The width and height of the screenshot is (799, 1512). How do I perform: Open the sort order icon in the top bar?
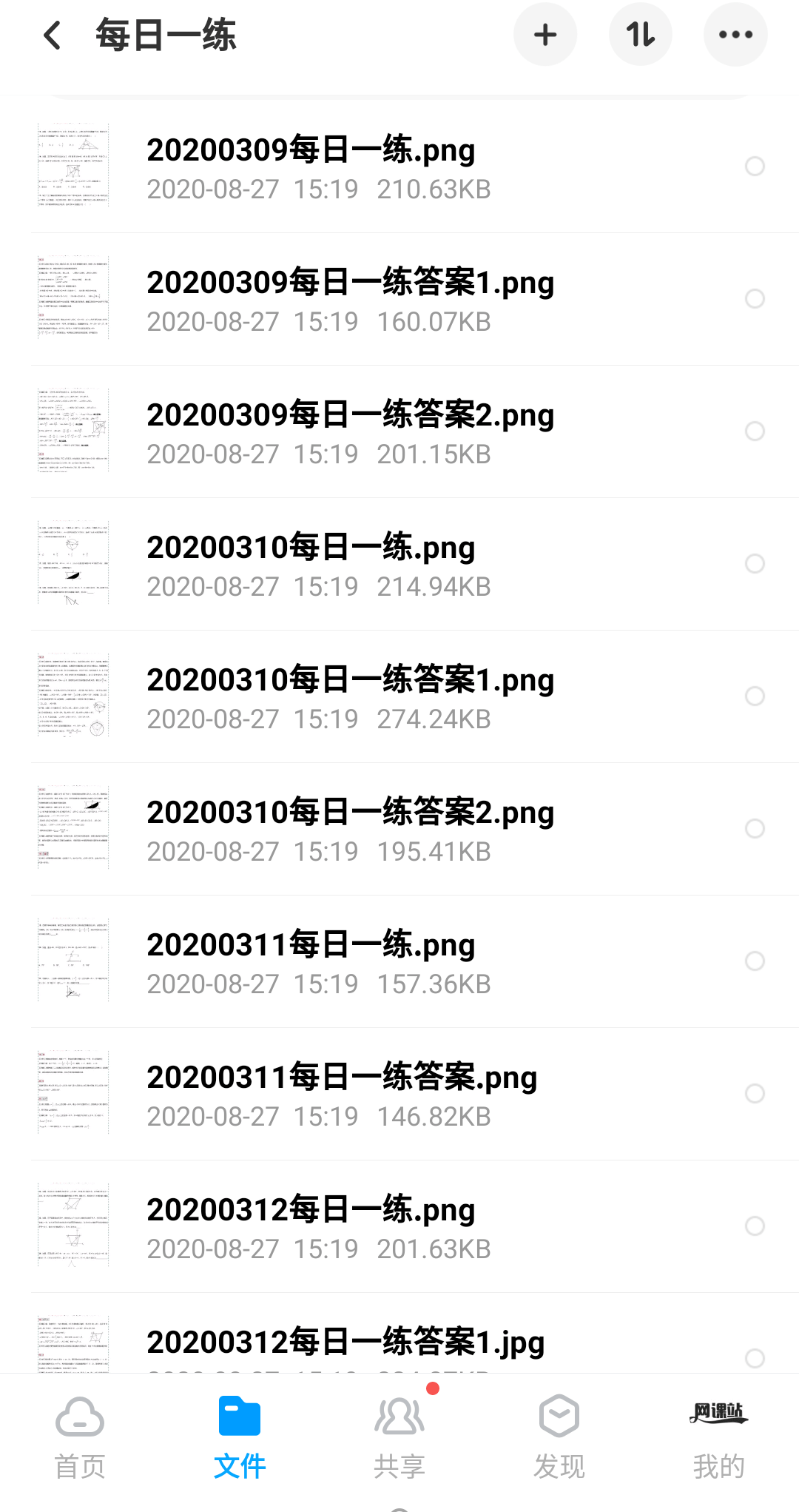(641, 34)
